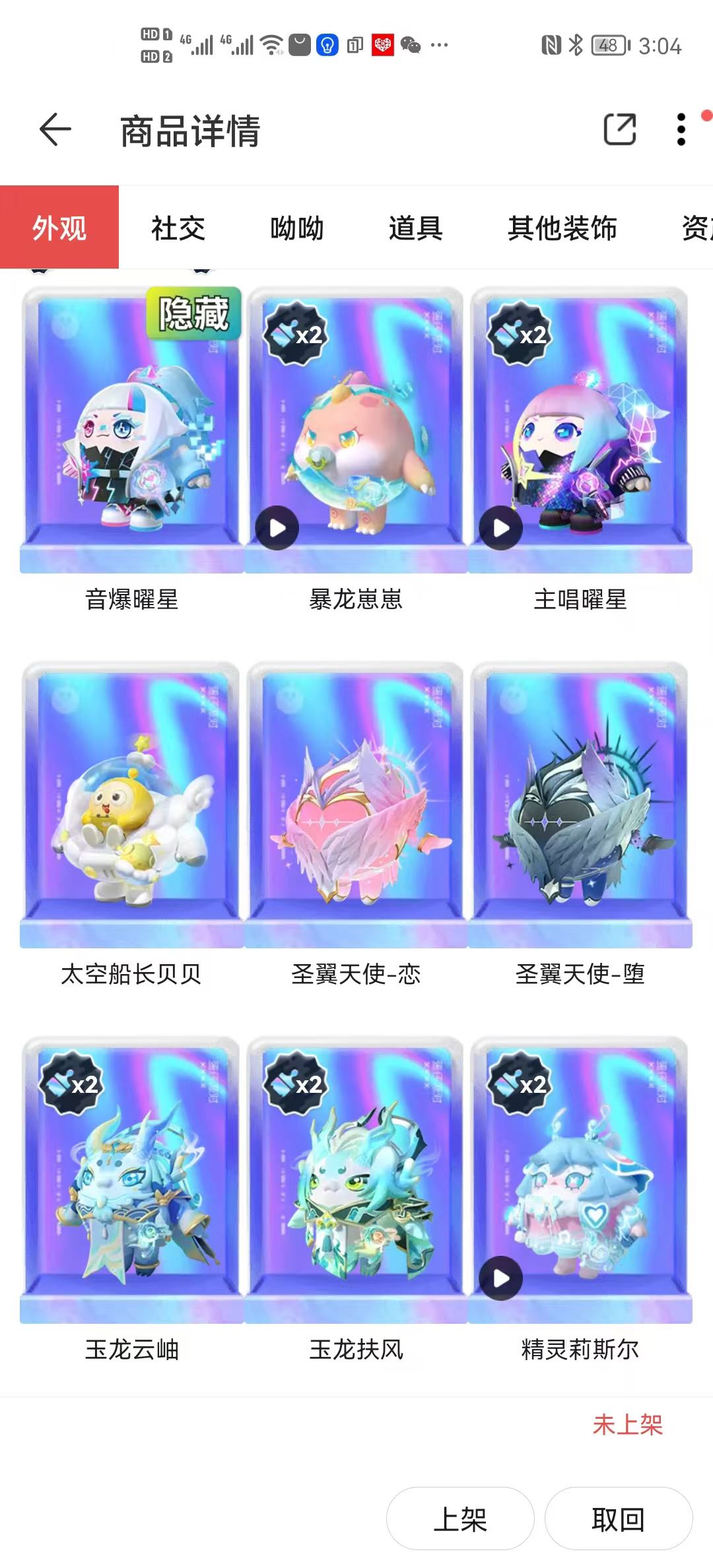Switch to the 社交 tab

click(178, 228)
